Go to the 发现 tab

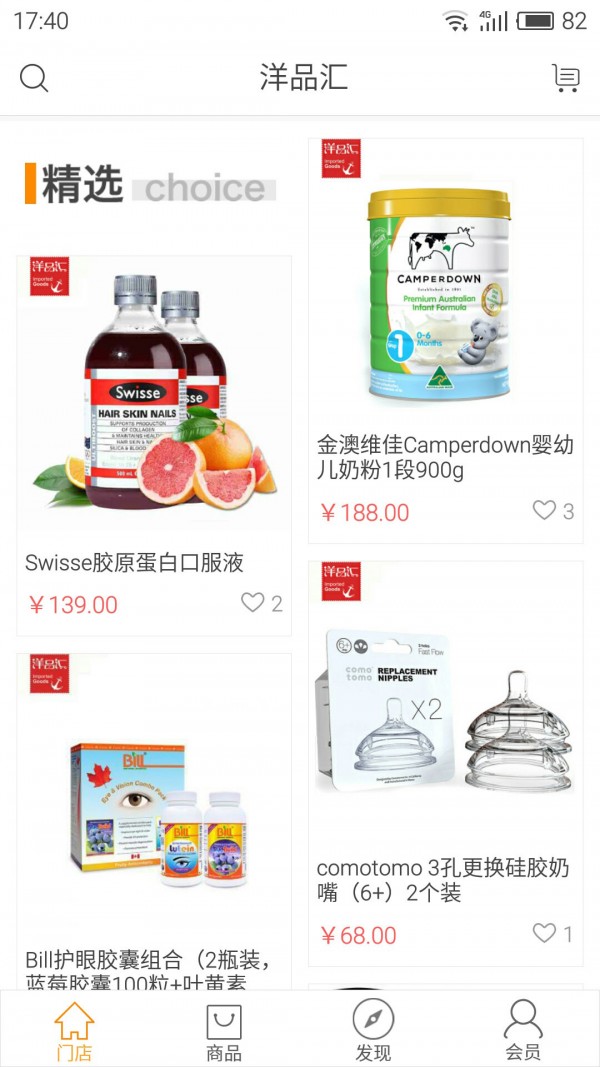[373, 1030]
